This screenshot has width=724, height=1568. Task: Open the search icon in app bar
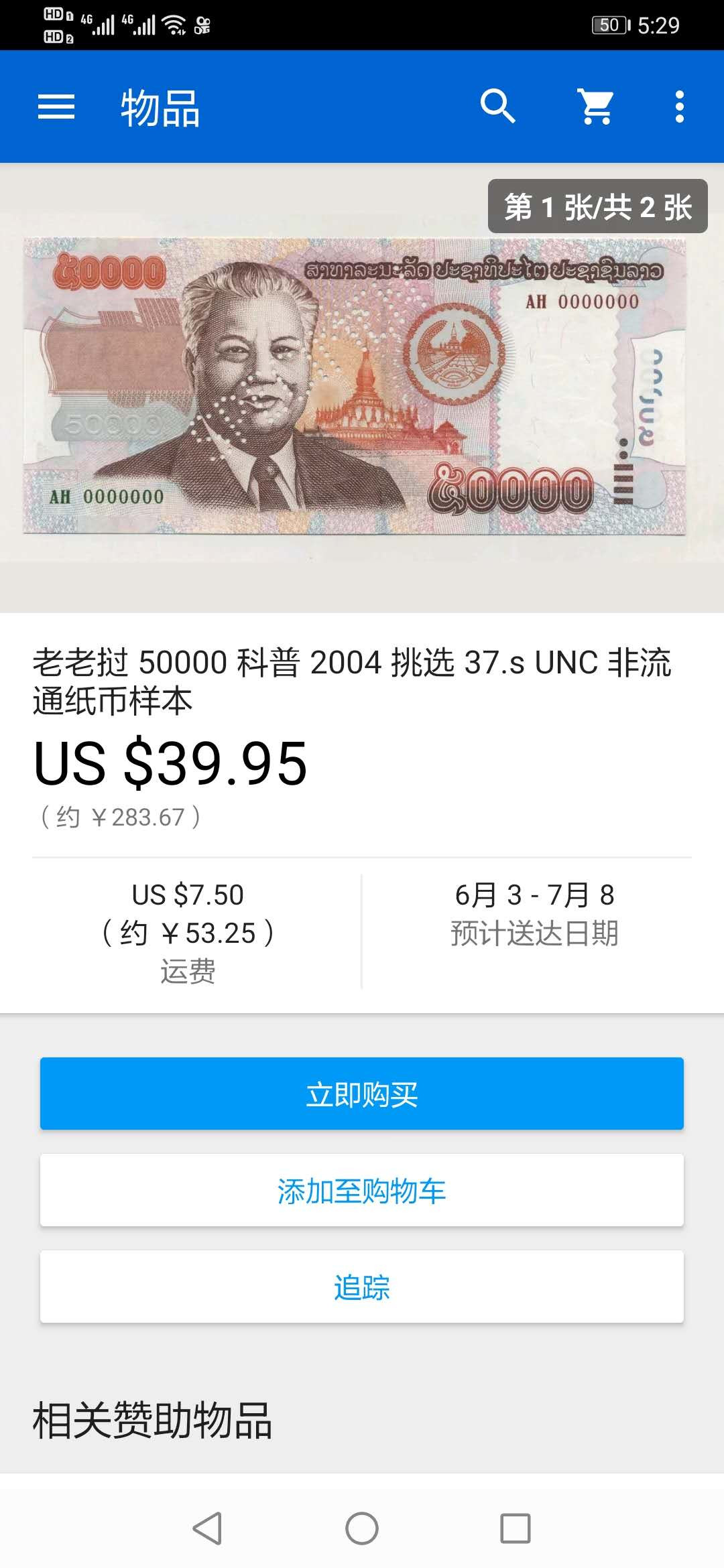pyautogui.click(x=497, y=106)
